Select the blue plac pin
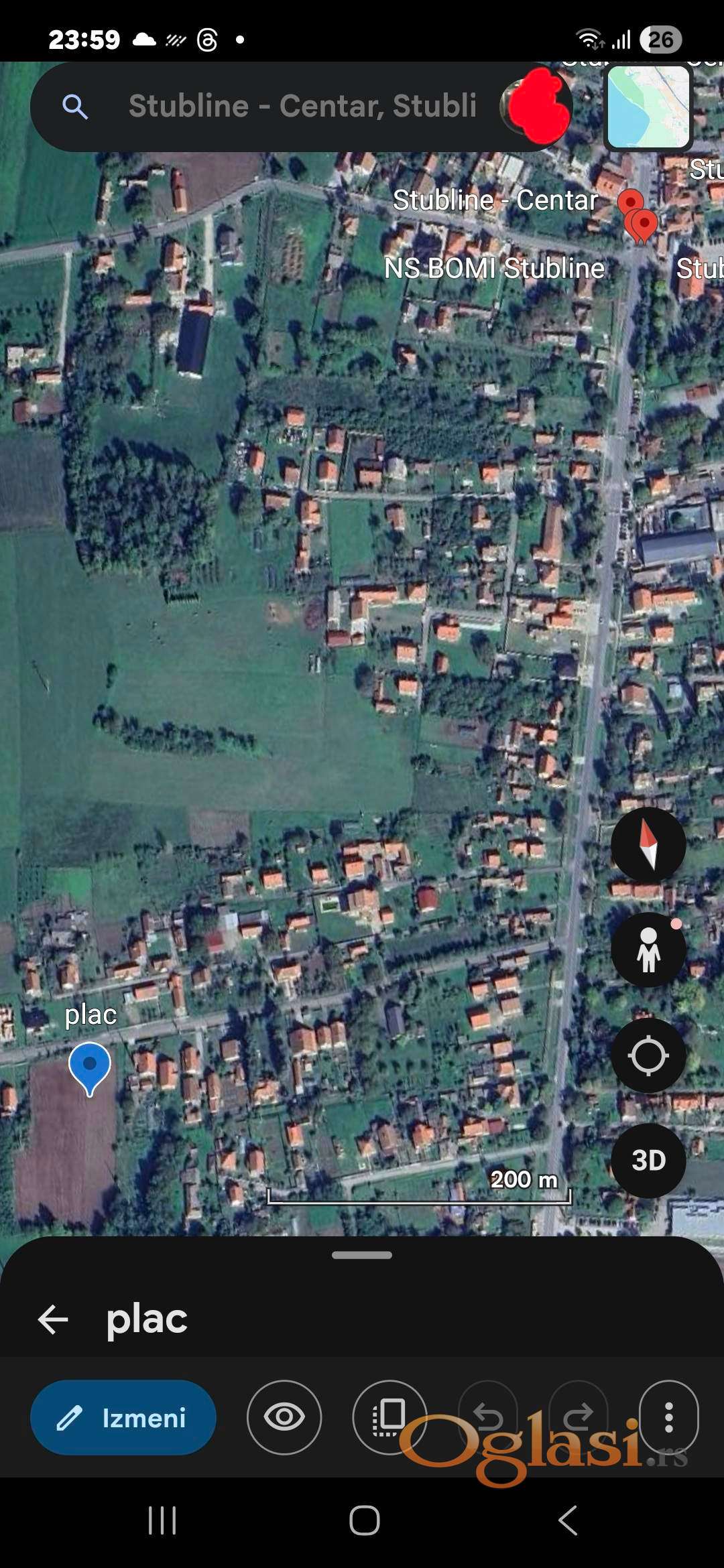Image resolution: width=724 pixels, height=1568 pixels. pos(90,1066)
